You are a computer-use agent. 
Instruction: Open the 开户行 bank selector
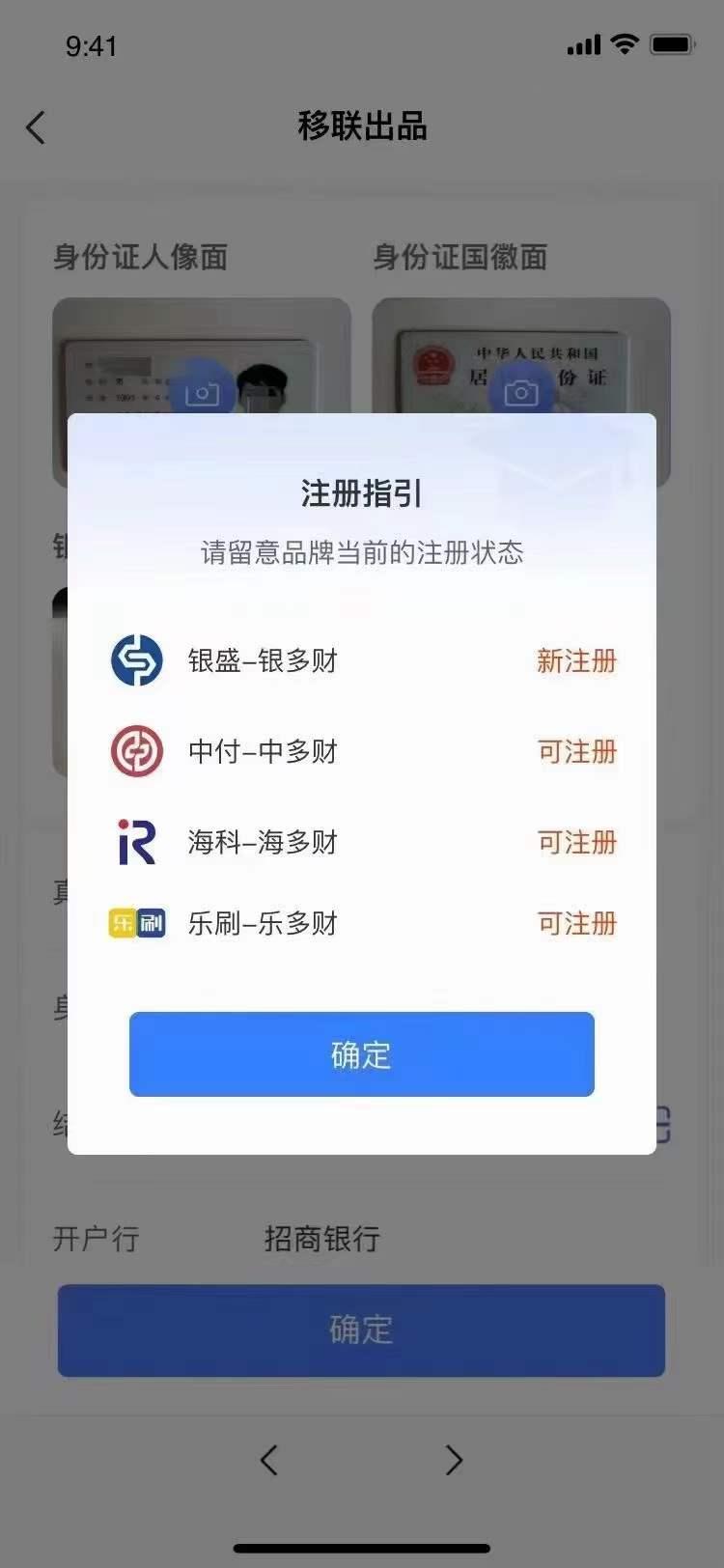(321, 1239)
